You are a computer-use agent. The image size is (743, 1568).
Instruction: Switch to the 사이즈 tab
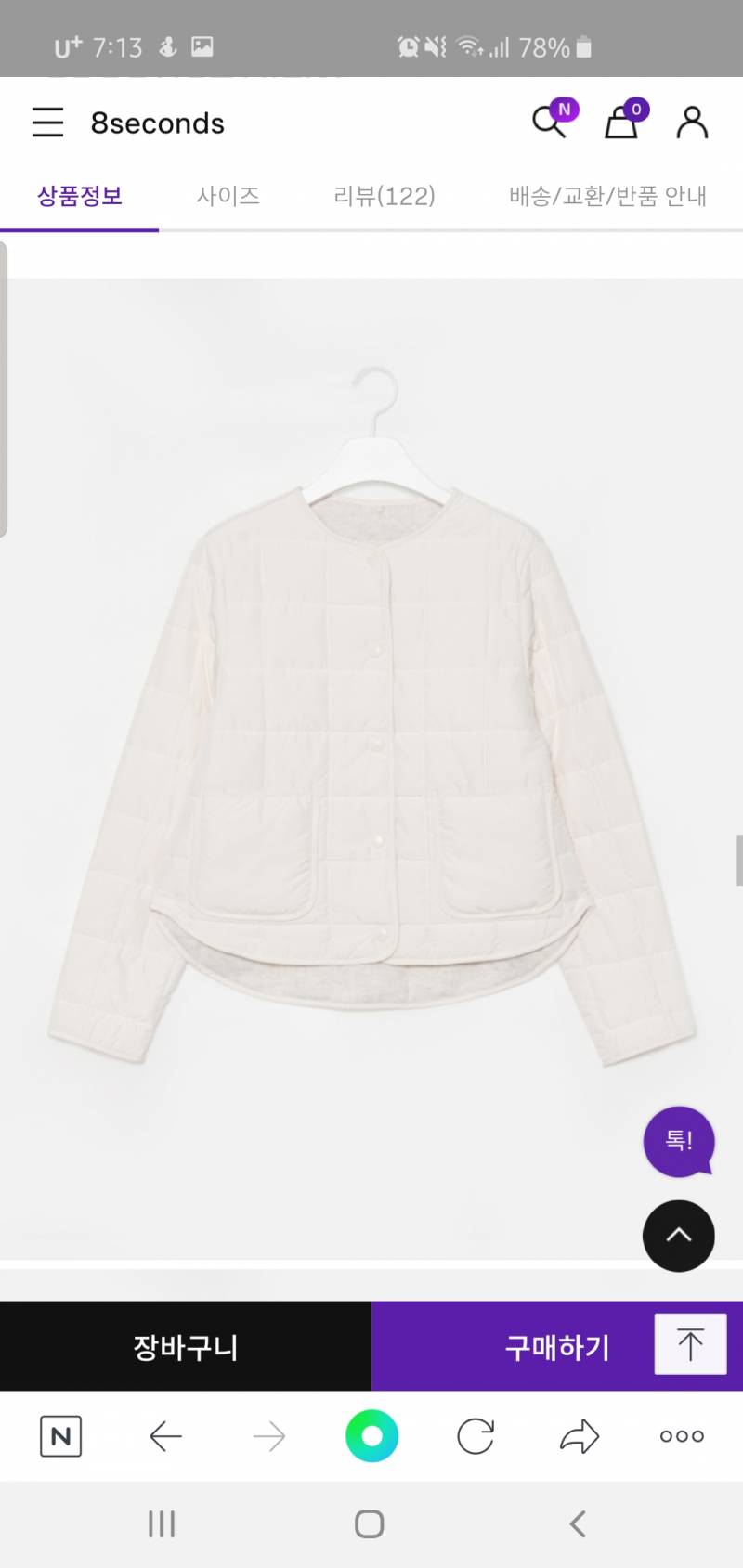coord(228,196)
